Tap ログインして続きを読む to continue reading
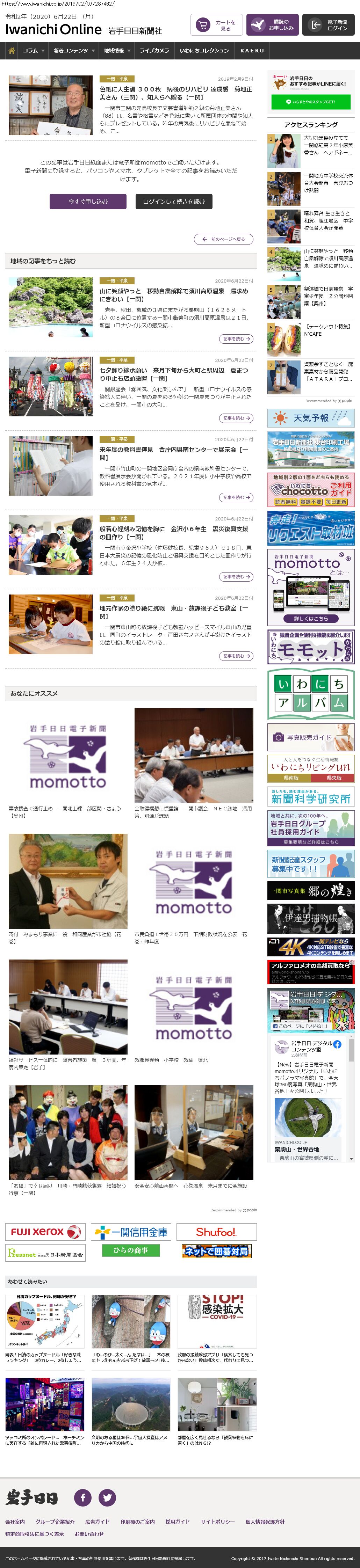 pos(174,202)
